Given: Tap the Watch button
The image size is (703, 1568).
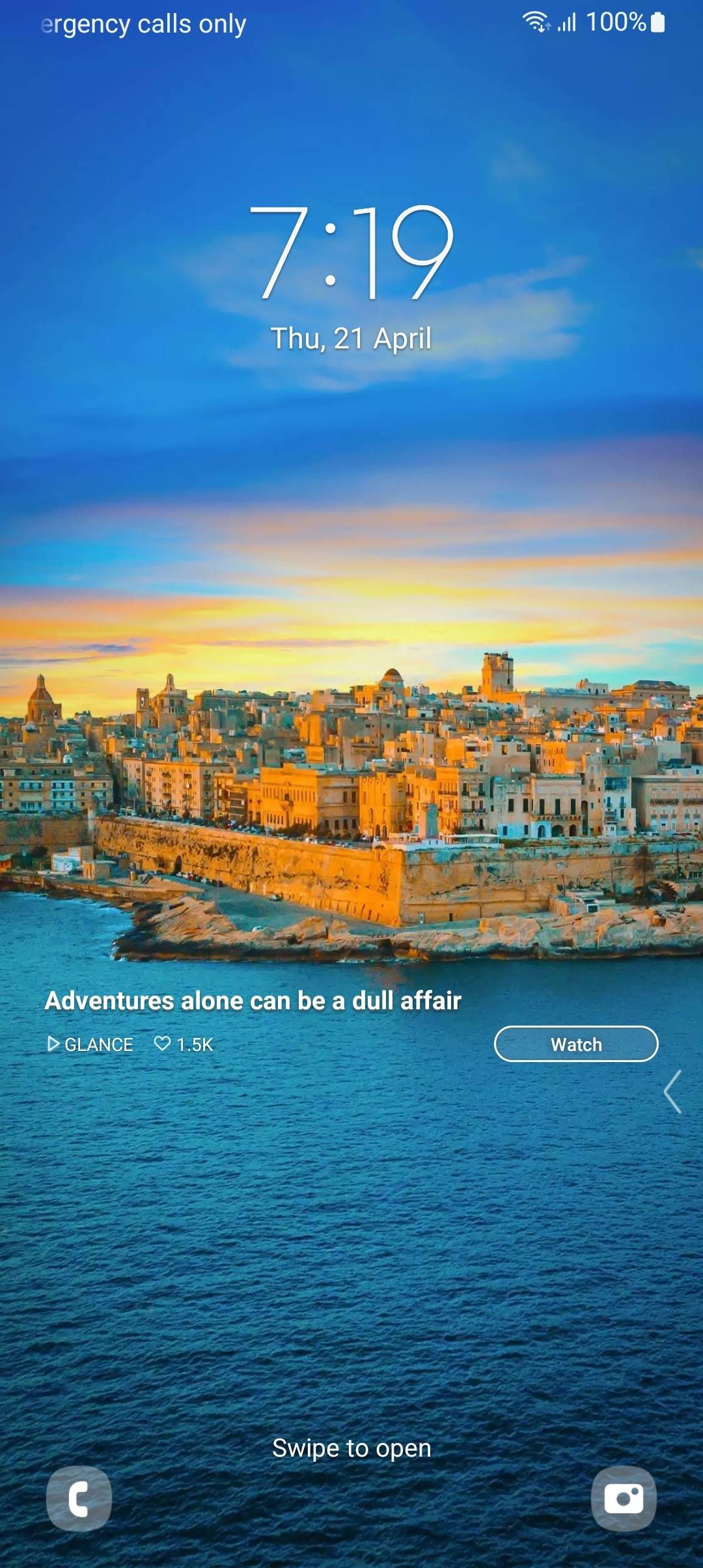Looking at the screenshot, I should click(x=576, y=1044).
